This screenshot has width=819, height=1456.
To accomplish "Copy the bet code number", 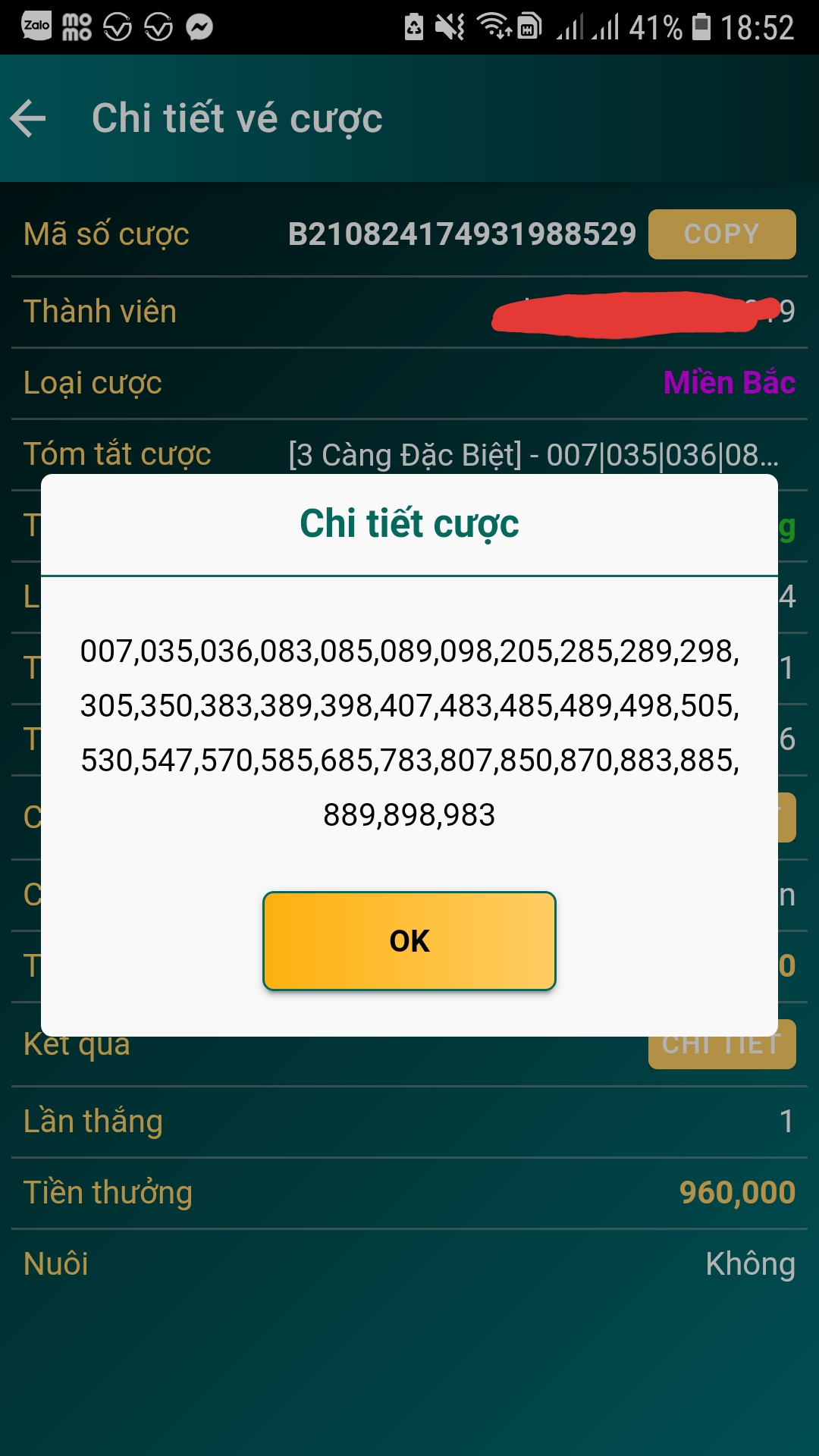I will (x=721, y=234).
